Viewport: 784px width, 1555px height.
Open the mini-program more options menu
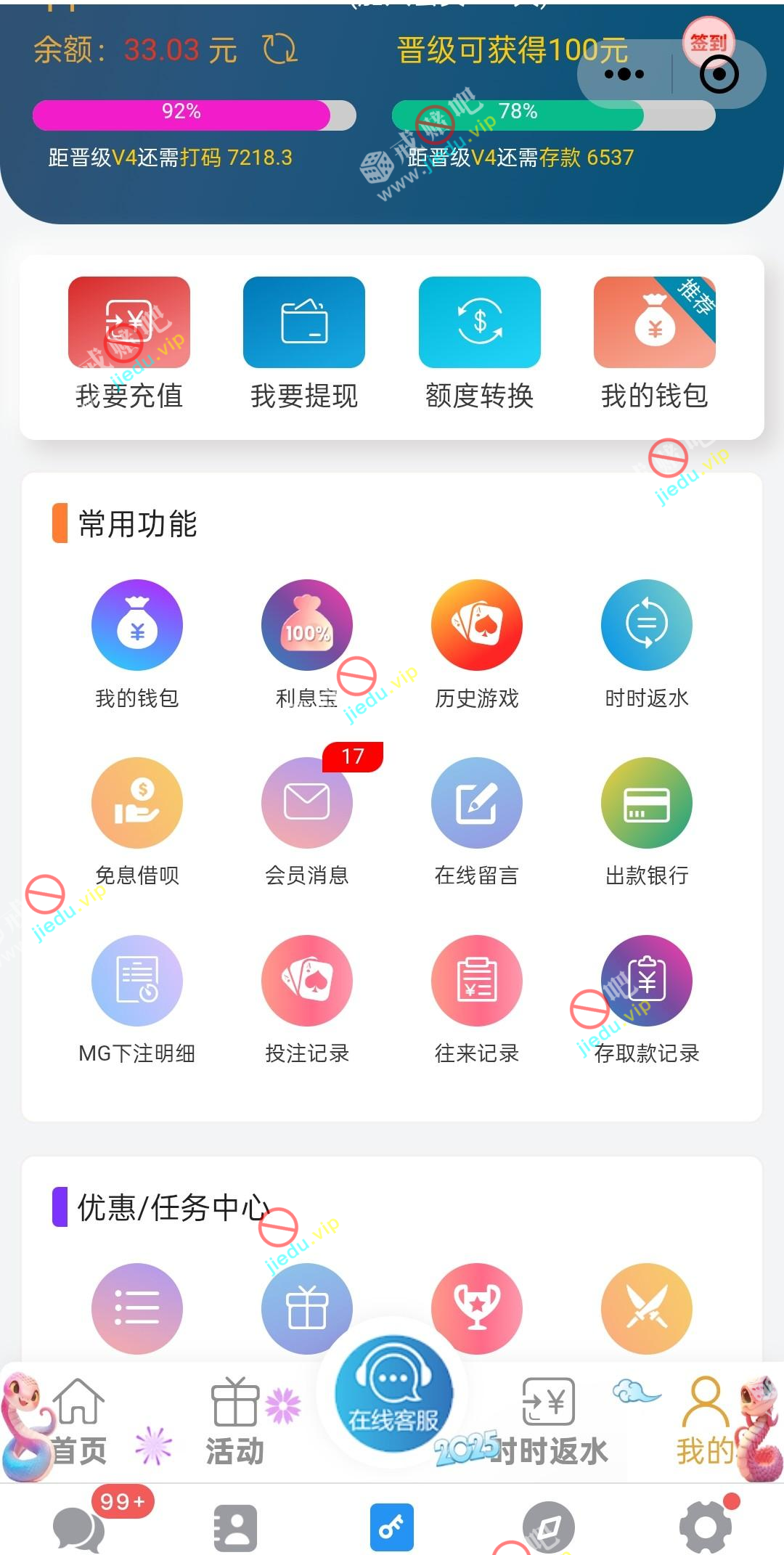(x=624, y=74)
